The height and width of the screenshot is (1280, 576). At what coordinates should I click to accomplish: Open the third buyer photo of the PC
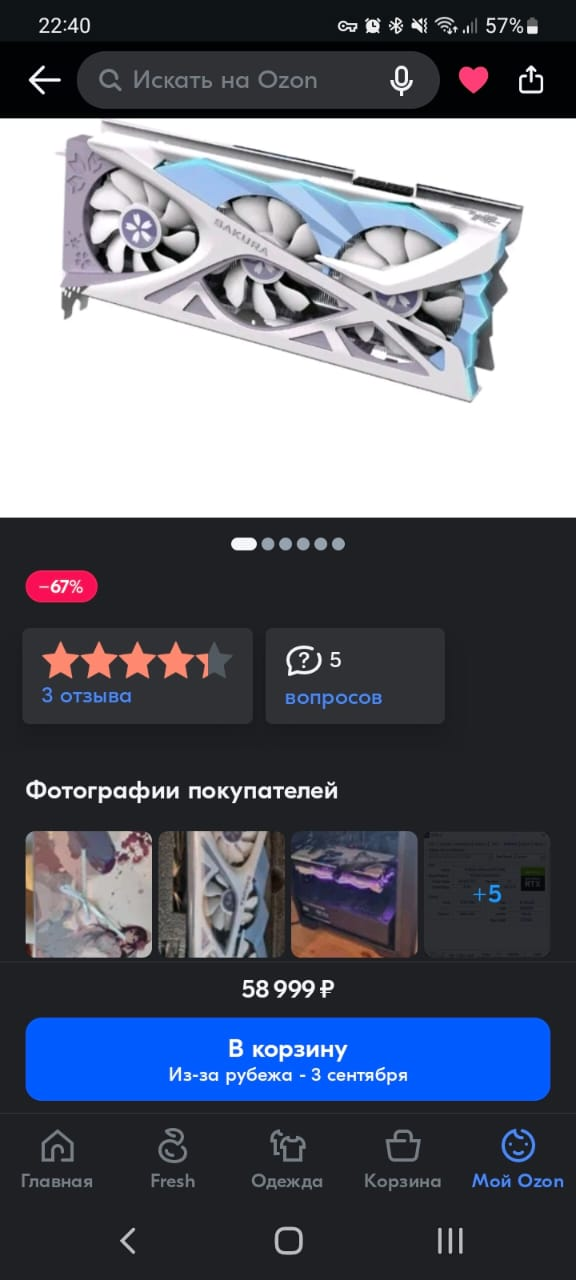(354, 894)
